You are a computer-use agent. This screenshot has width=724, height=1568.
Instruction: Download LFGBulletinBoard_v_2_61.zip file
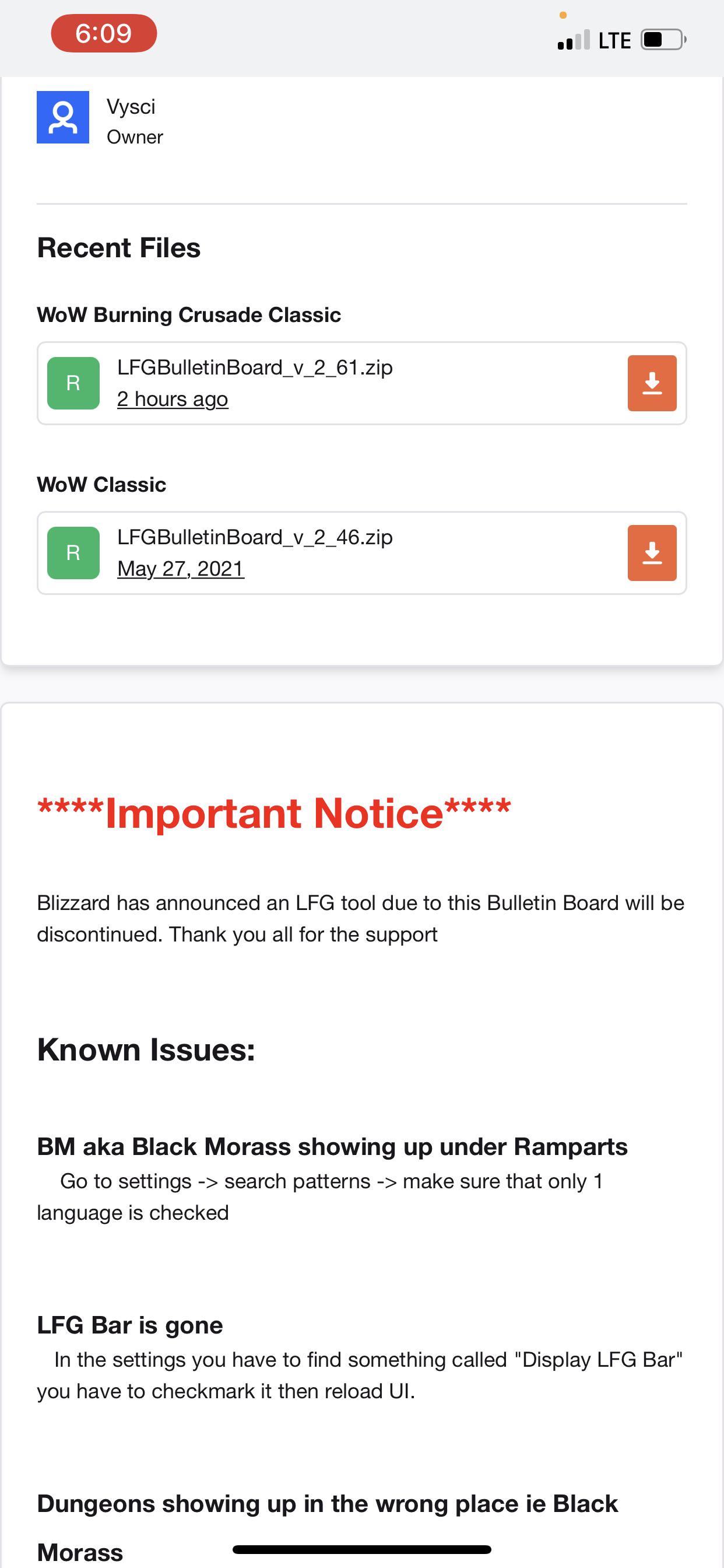coord(652,383)
